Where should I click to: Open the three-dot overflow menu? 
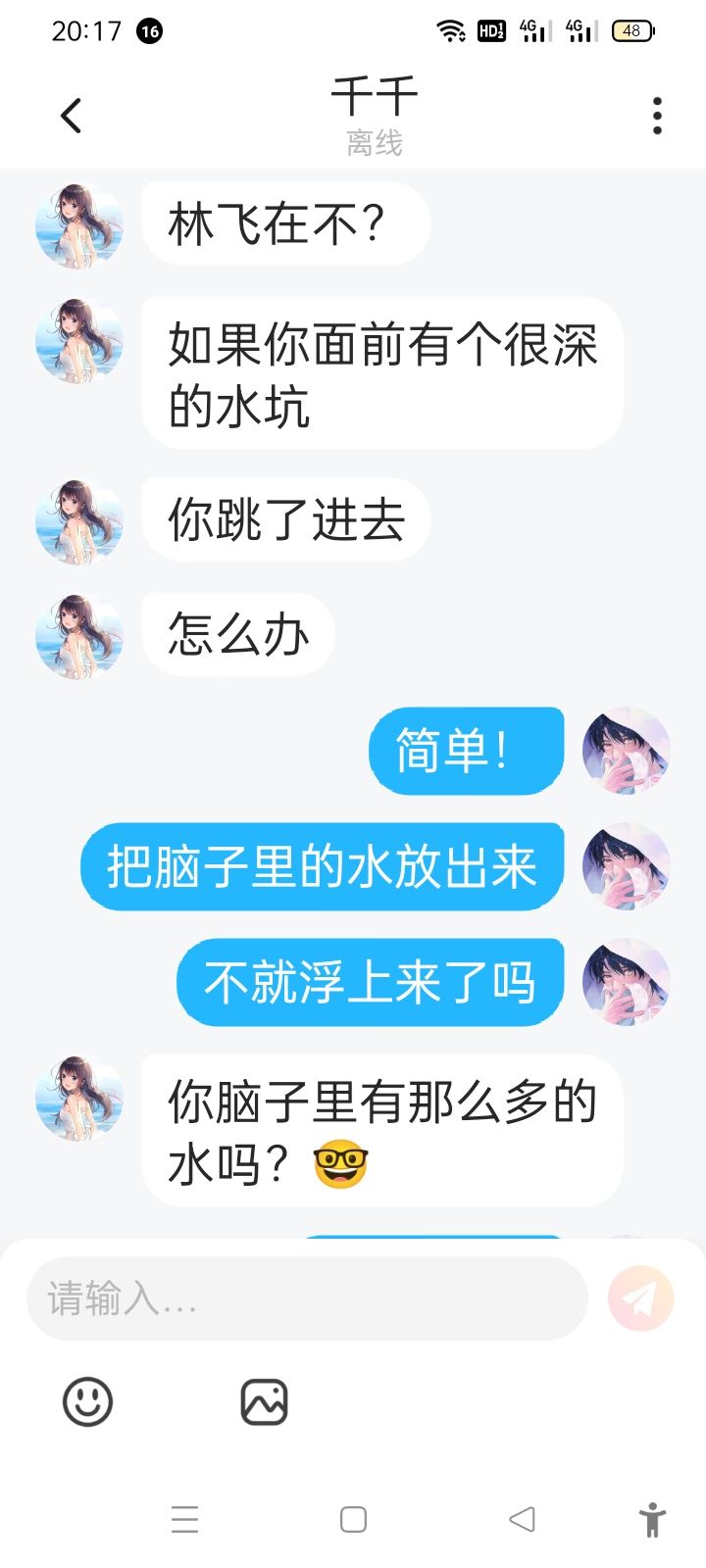point(657,116)
